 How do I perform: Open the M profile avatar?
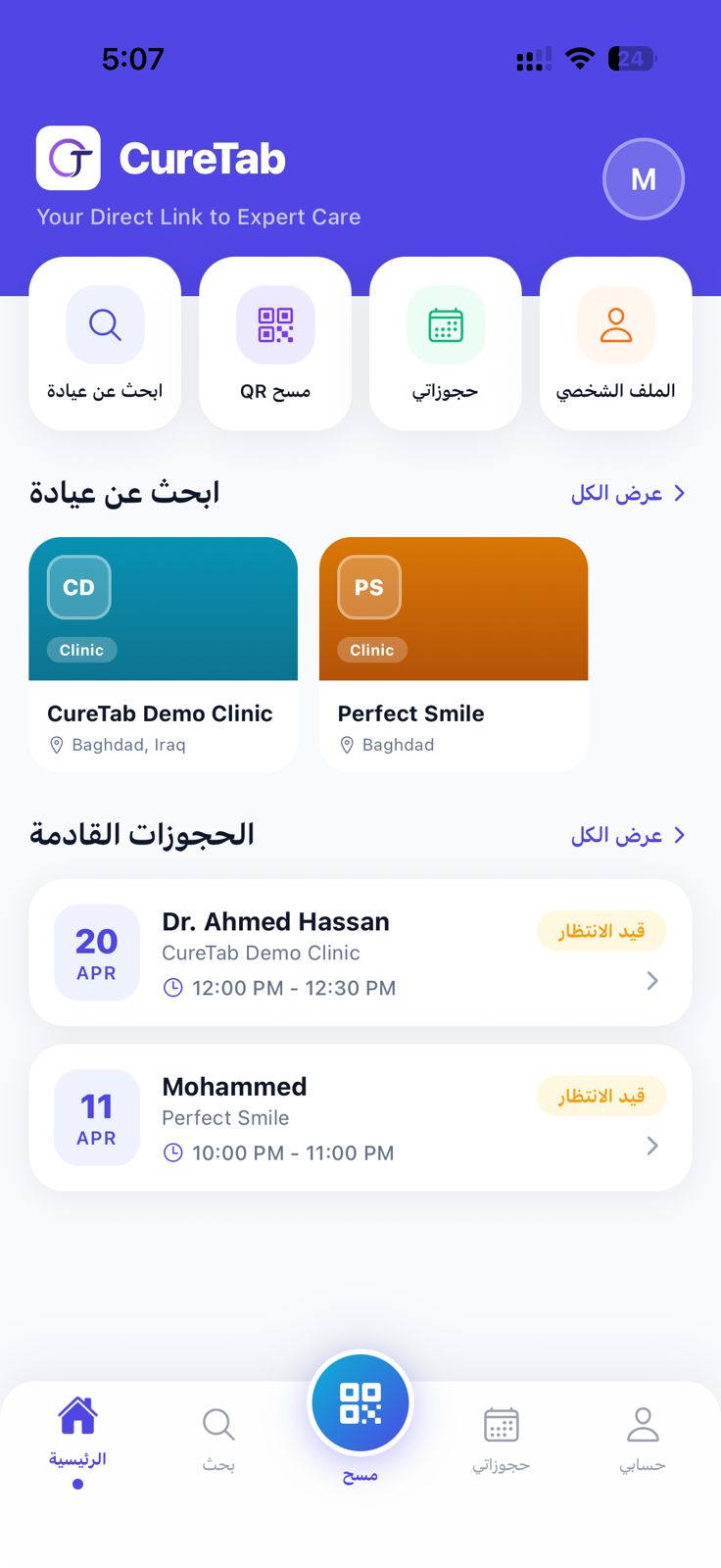(644, 179)
